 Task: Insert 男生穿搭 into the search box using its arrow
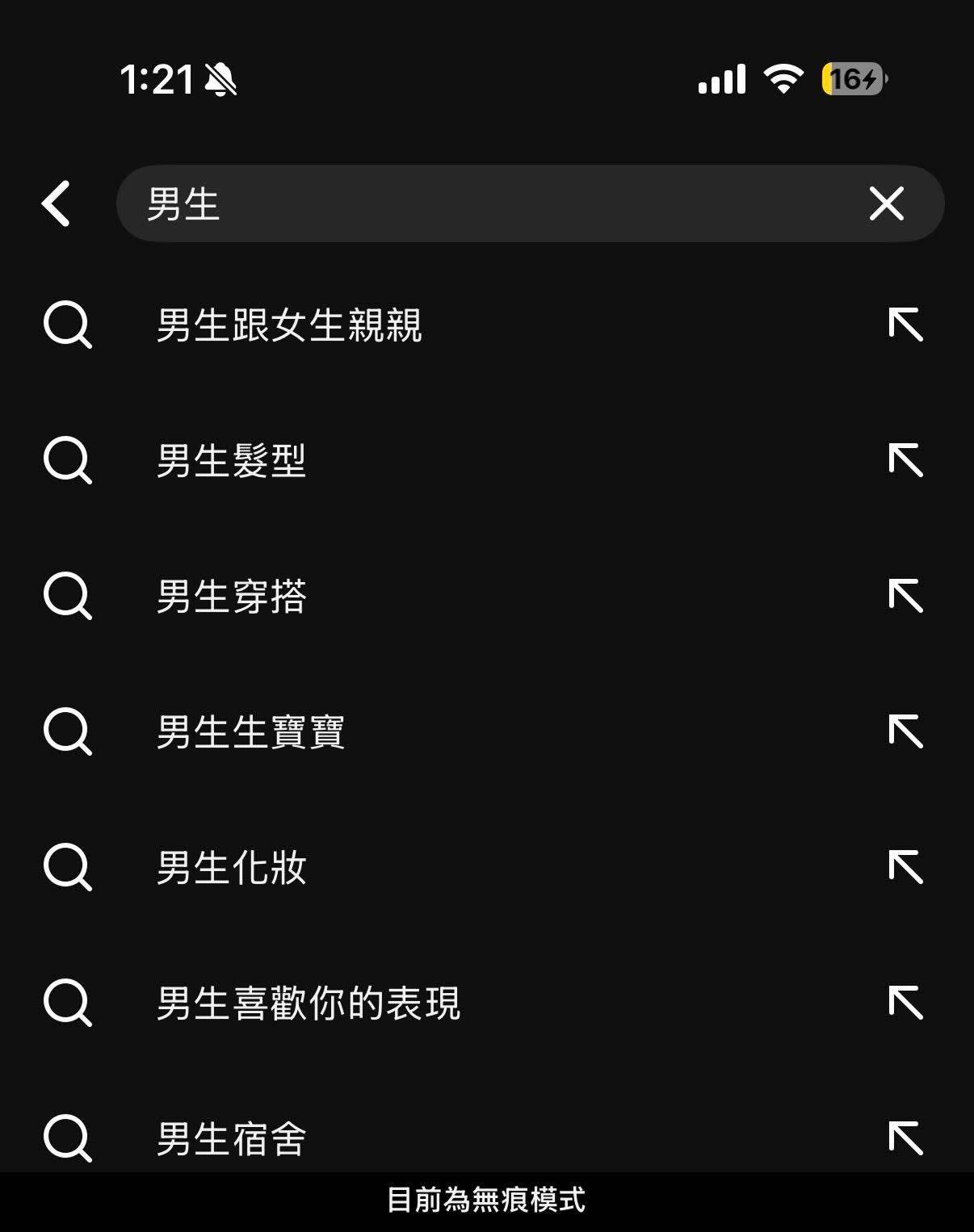905,597
